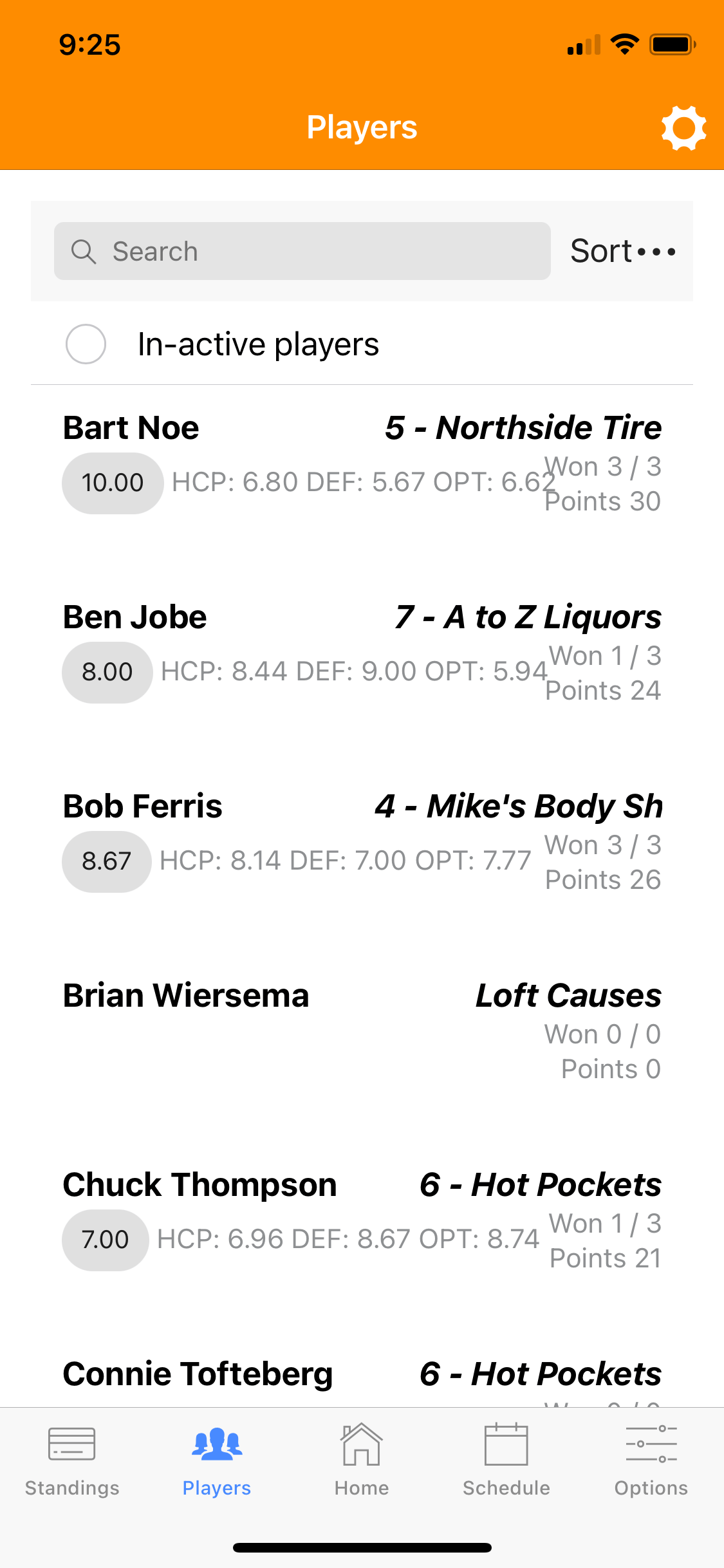This screenshot has width=724, height=1568.
Task: Open the Sort options
Action: coord(623,251)
